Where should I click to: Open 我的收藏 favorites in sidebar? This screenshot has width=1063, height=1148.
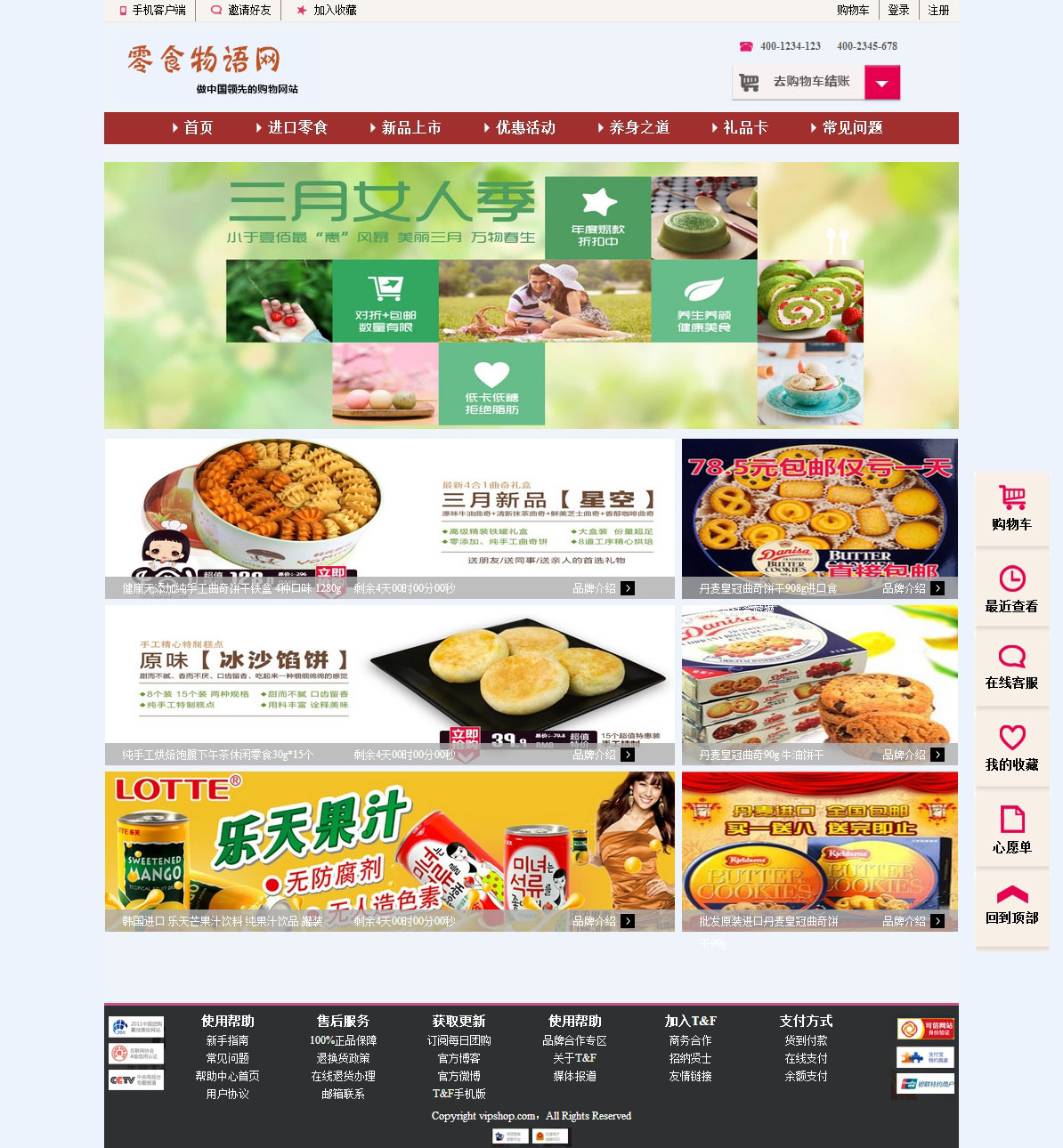(x=1011, y=748)
